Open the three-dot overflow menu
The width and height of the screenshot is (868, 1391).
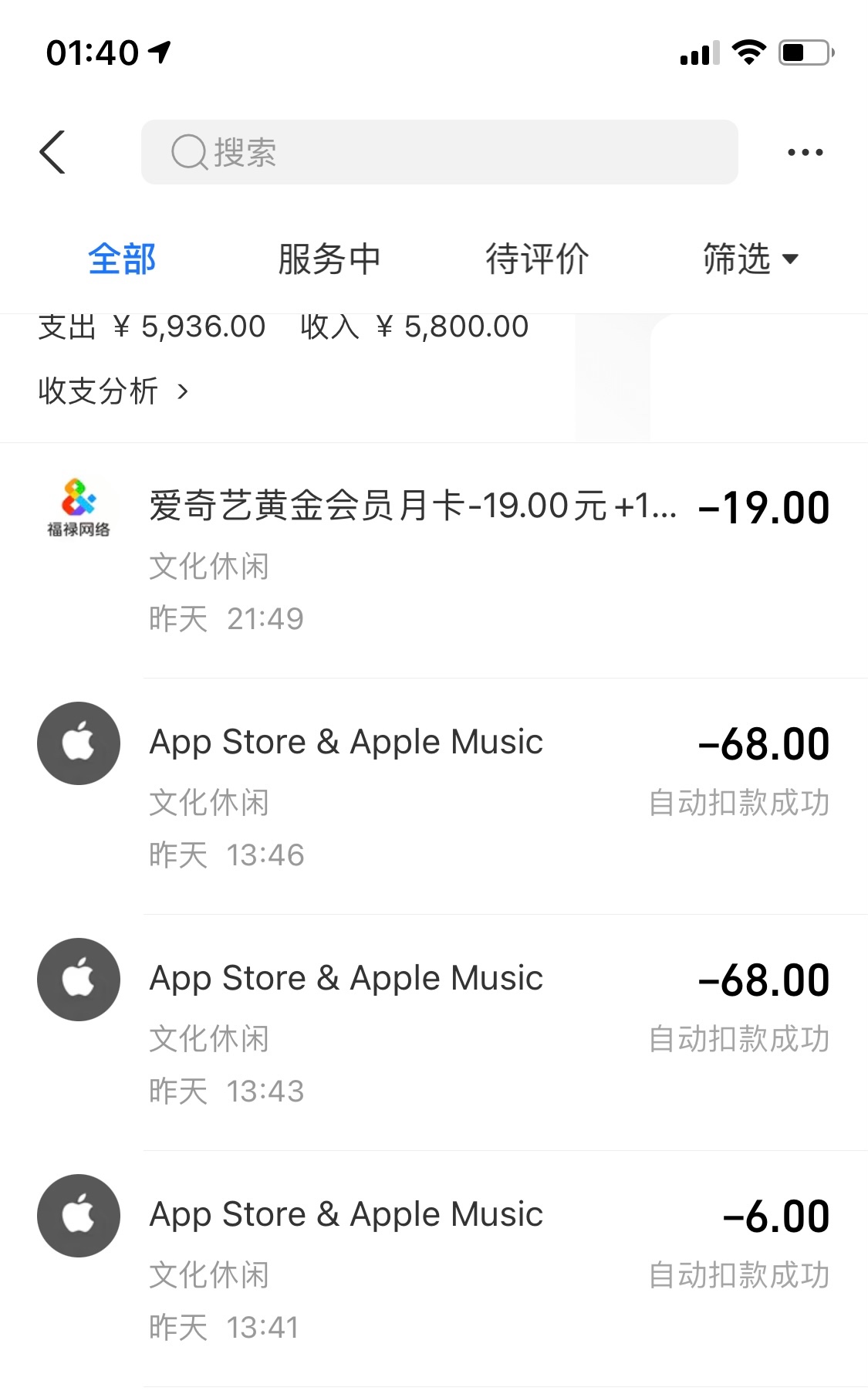[x=805, y=152]
